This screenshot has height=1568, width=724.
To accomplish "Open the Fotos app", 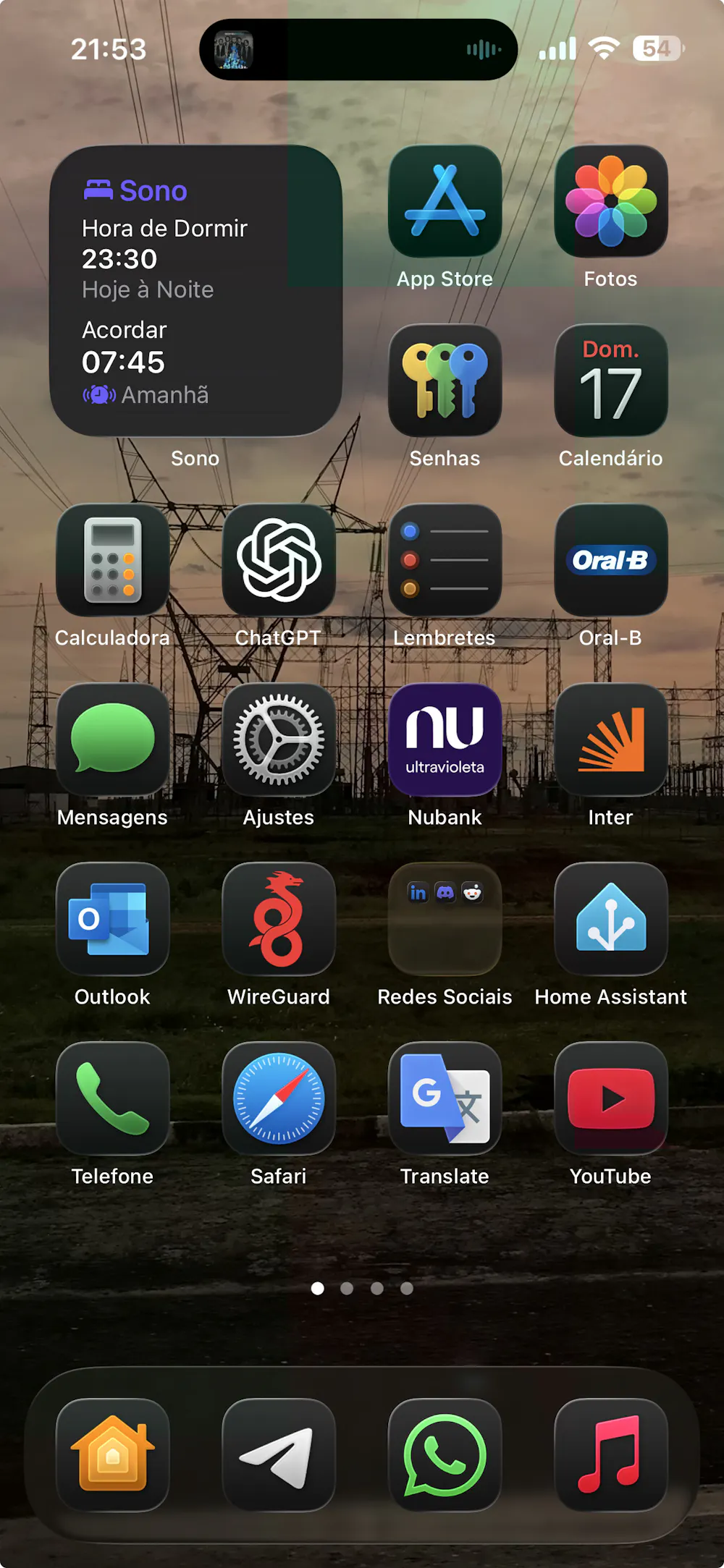I will coord(610,201).
